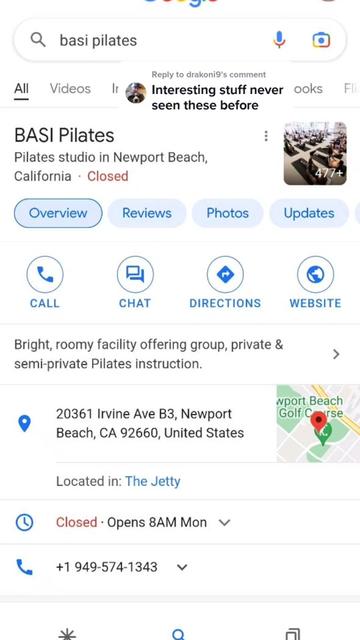Call BASI Pilates
This screenshot has width=360, height=640.
[45, 282]
